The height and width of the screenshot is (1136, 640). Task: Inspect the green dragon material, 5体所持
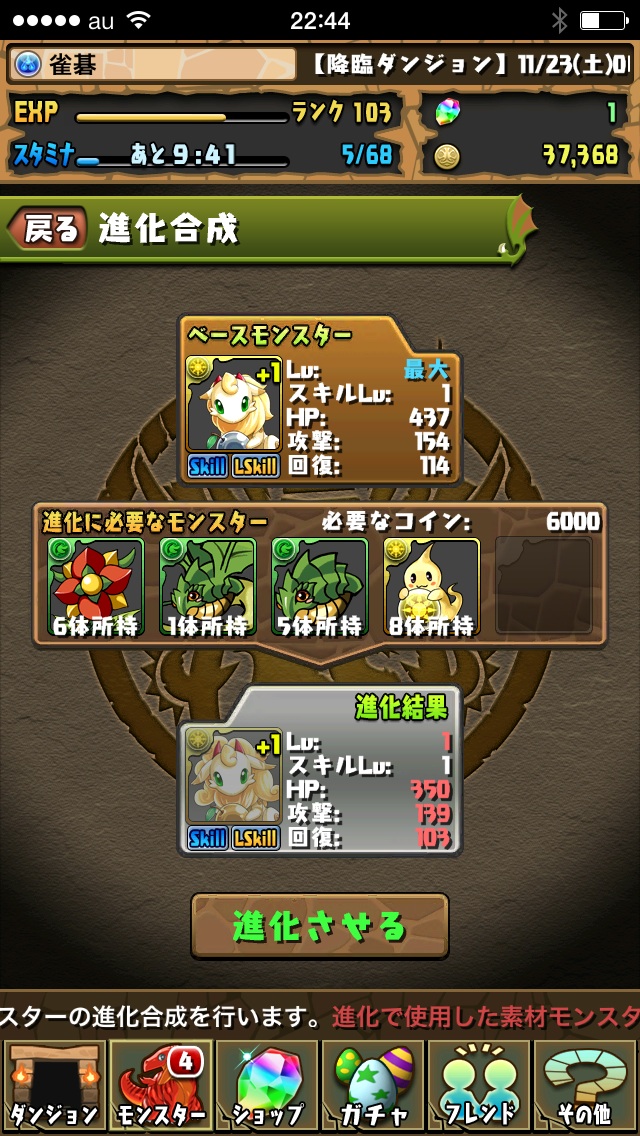tap(320, 586)
